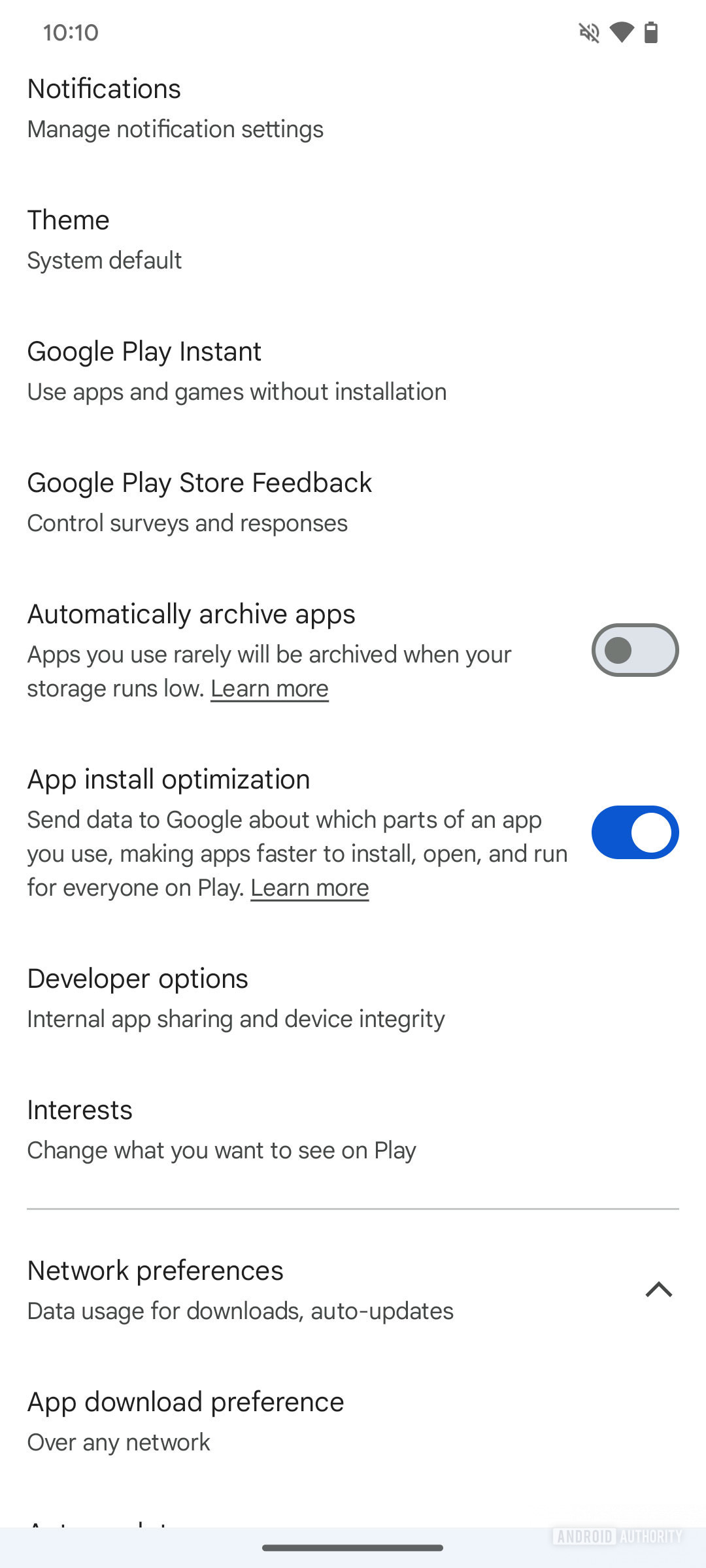Open Google Play Store Feedback
Viewport: 706px width, 1568px height.
[x=353, y=502]
